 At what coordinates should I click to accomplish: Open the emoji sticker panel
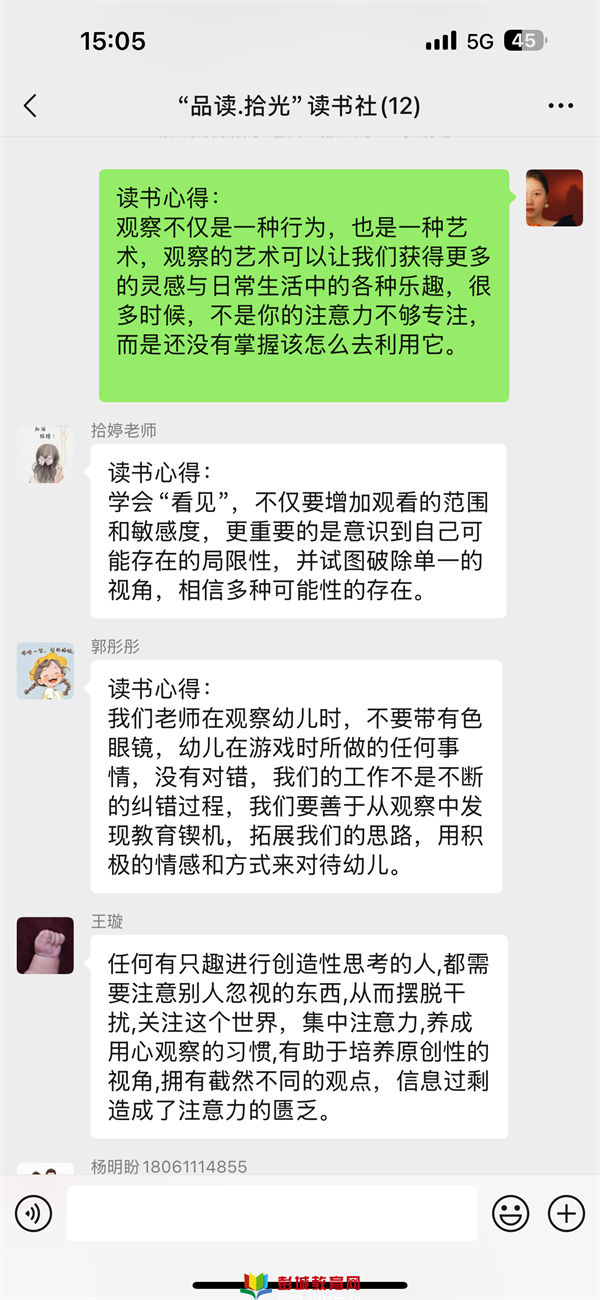pos(511,1214)
